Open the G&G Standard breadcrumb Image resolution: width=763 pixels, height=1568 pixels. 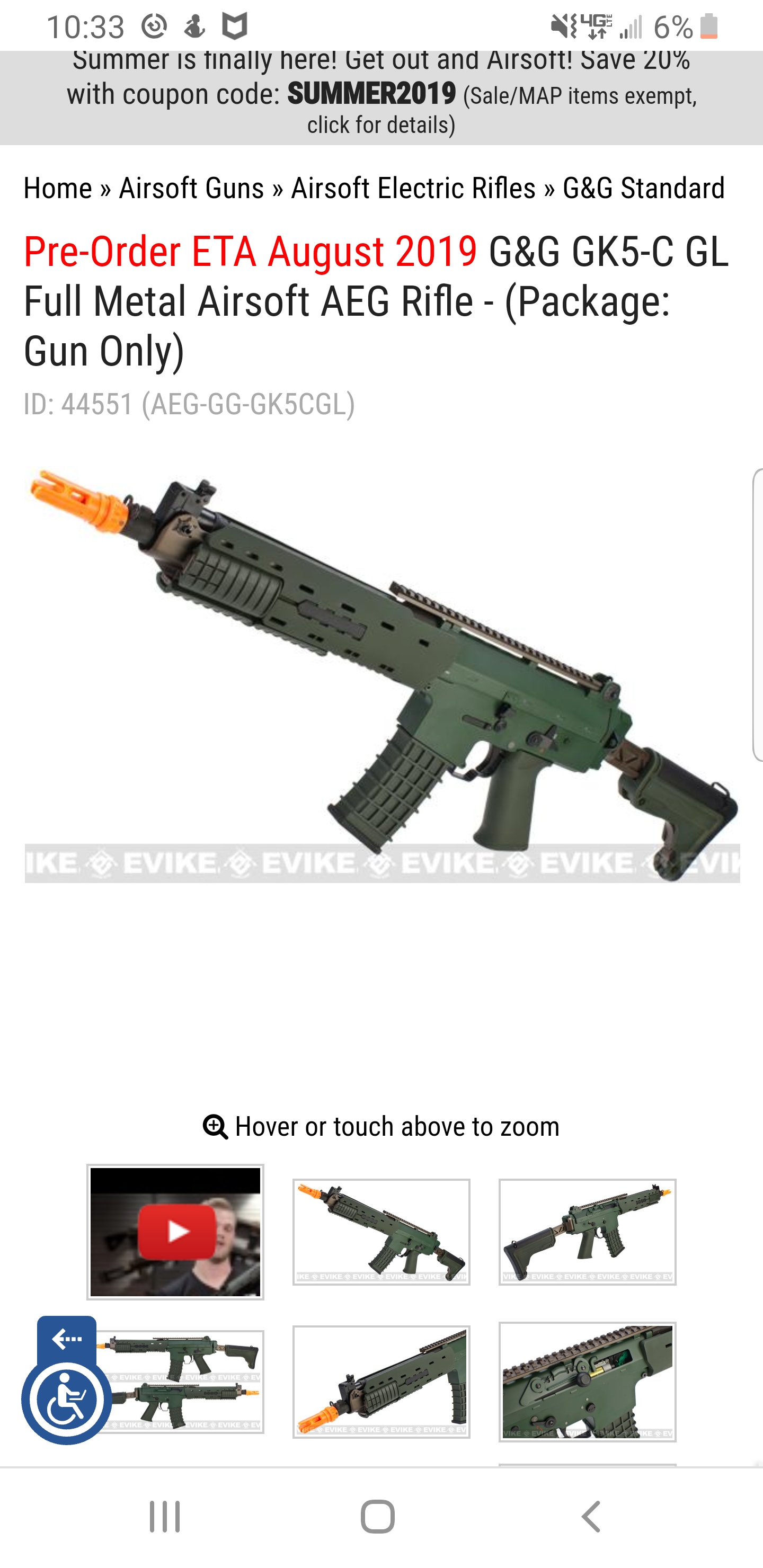click(644, 188)
